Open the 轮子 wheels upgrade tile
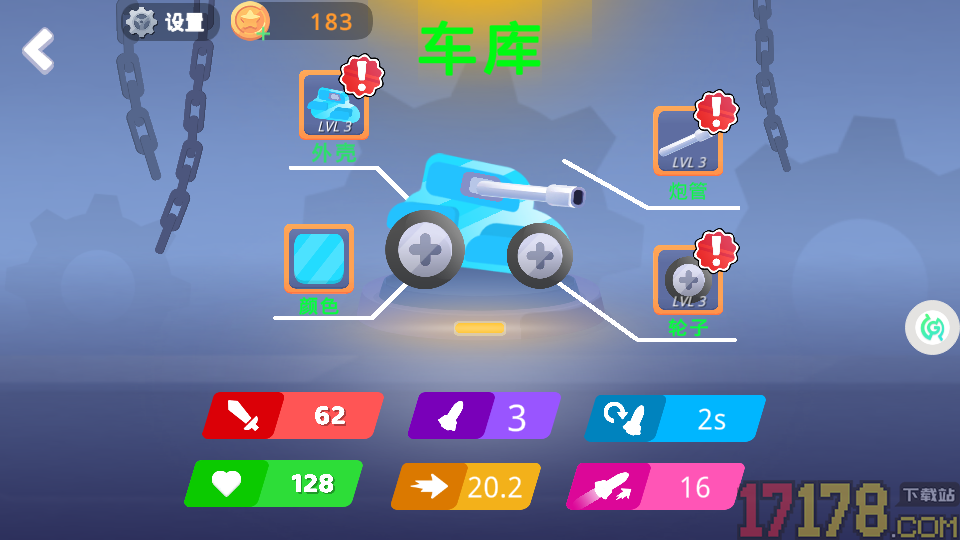The image size is (960, 540). coord(688,280)
